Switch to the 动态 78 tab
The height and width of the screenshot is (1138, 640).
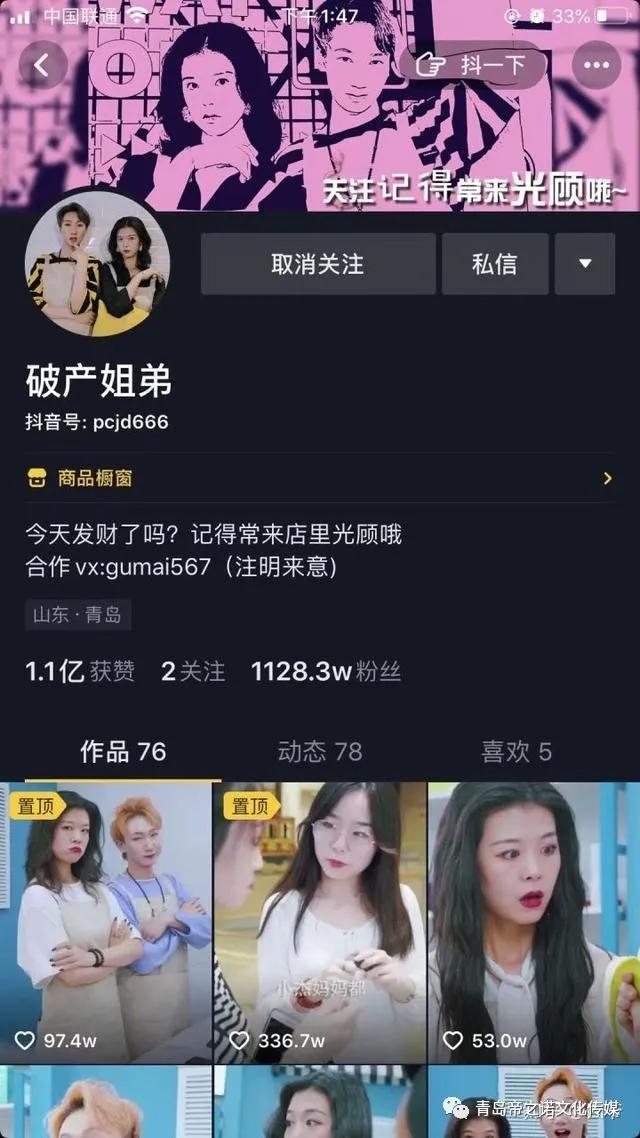320,752
